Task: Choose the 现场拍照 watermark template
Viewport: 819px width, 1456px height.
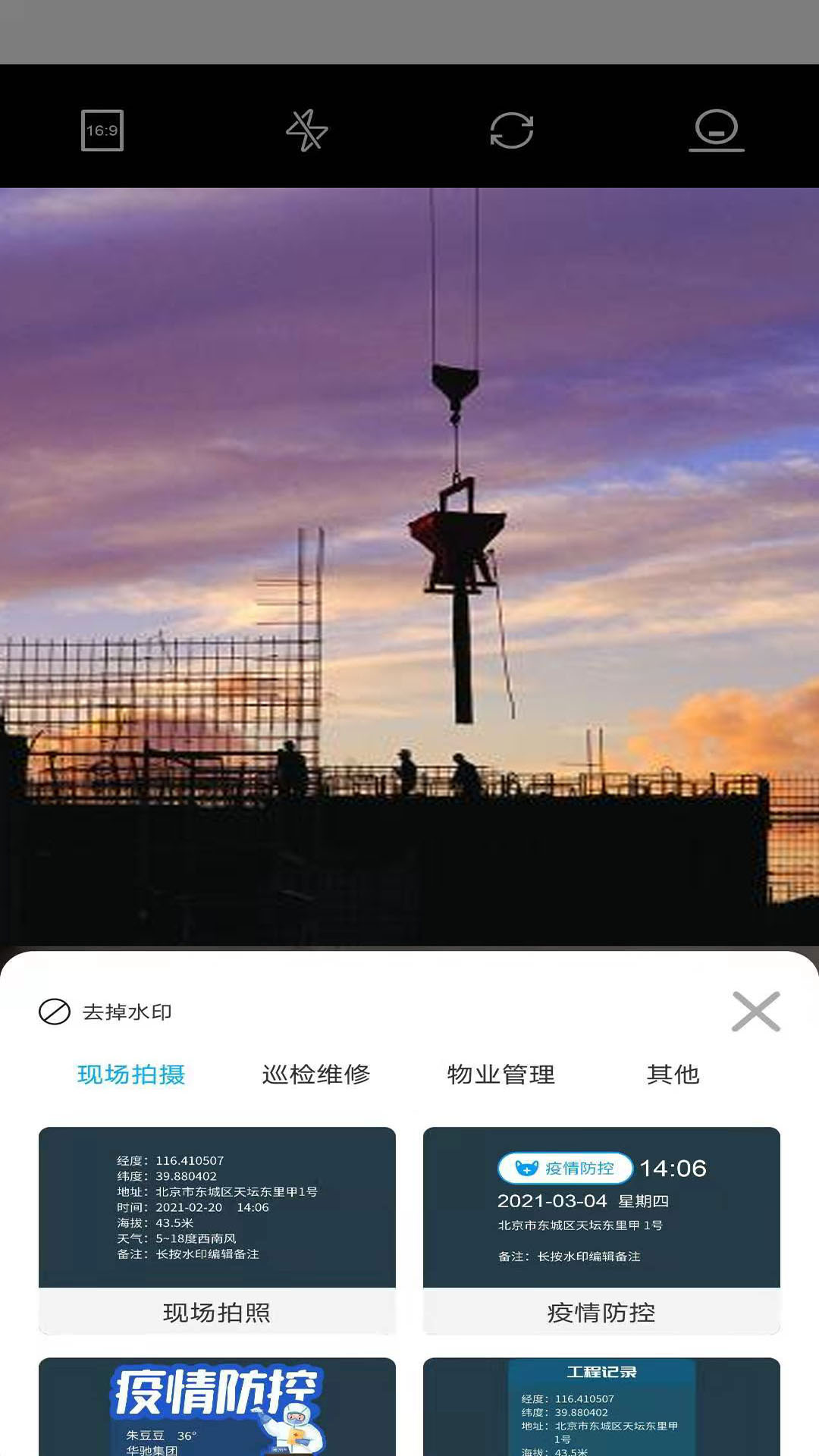Action: [217, 1230]
